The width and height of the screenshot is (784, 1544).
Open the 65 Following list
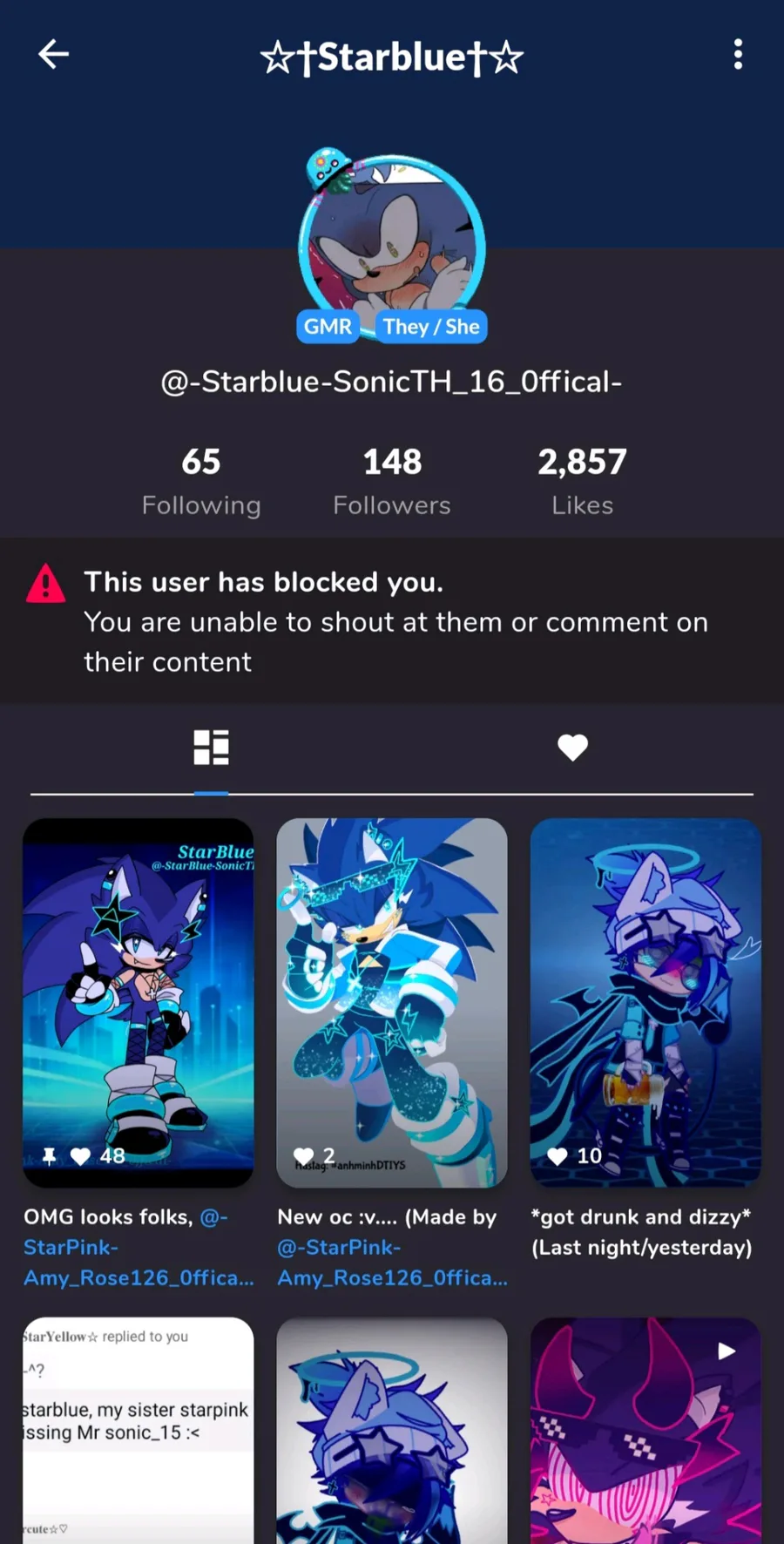(x=201, y=480)
